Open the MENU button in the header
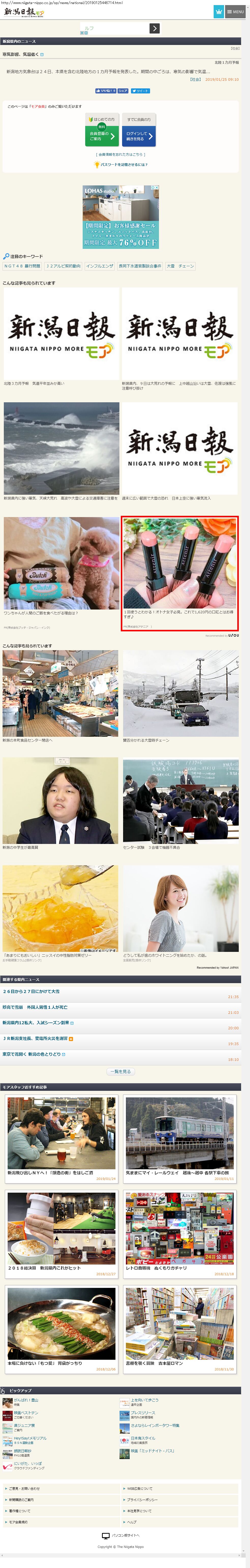 point(235,12)
